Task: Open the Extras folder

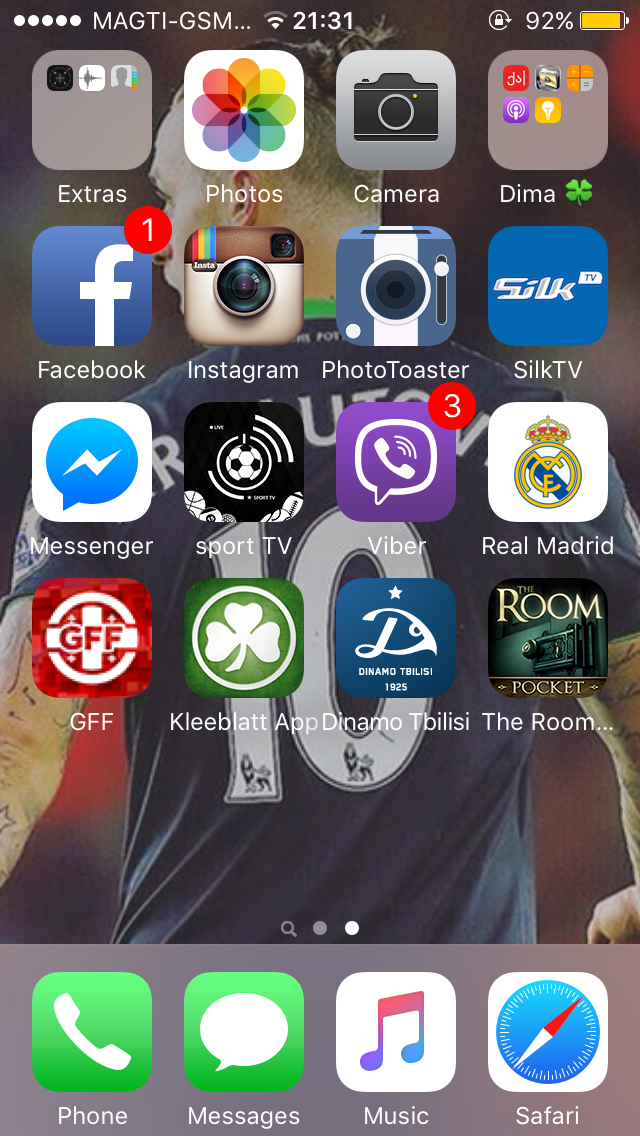Action: (x=92, y=110)
